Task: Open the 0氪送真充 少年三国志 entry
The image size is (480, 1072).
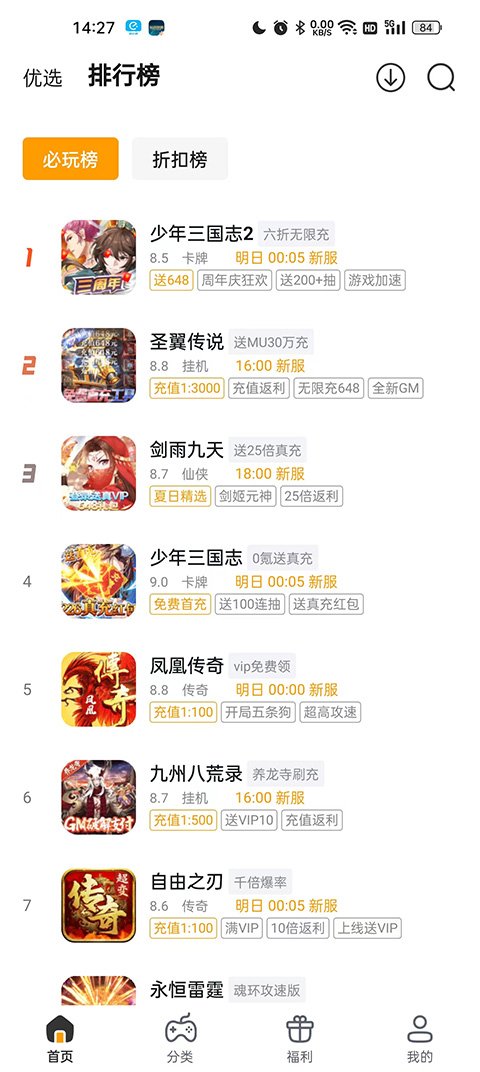Action: point(240,581)
